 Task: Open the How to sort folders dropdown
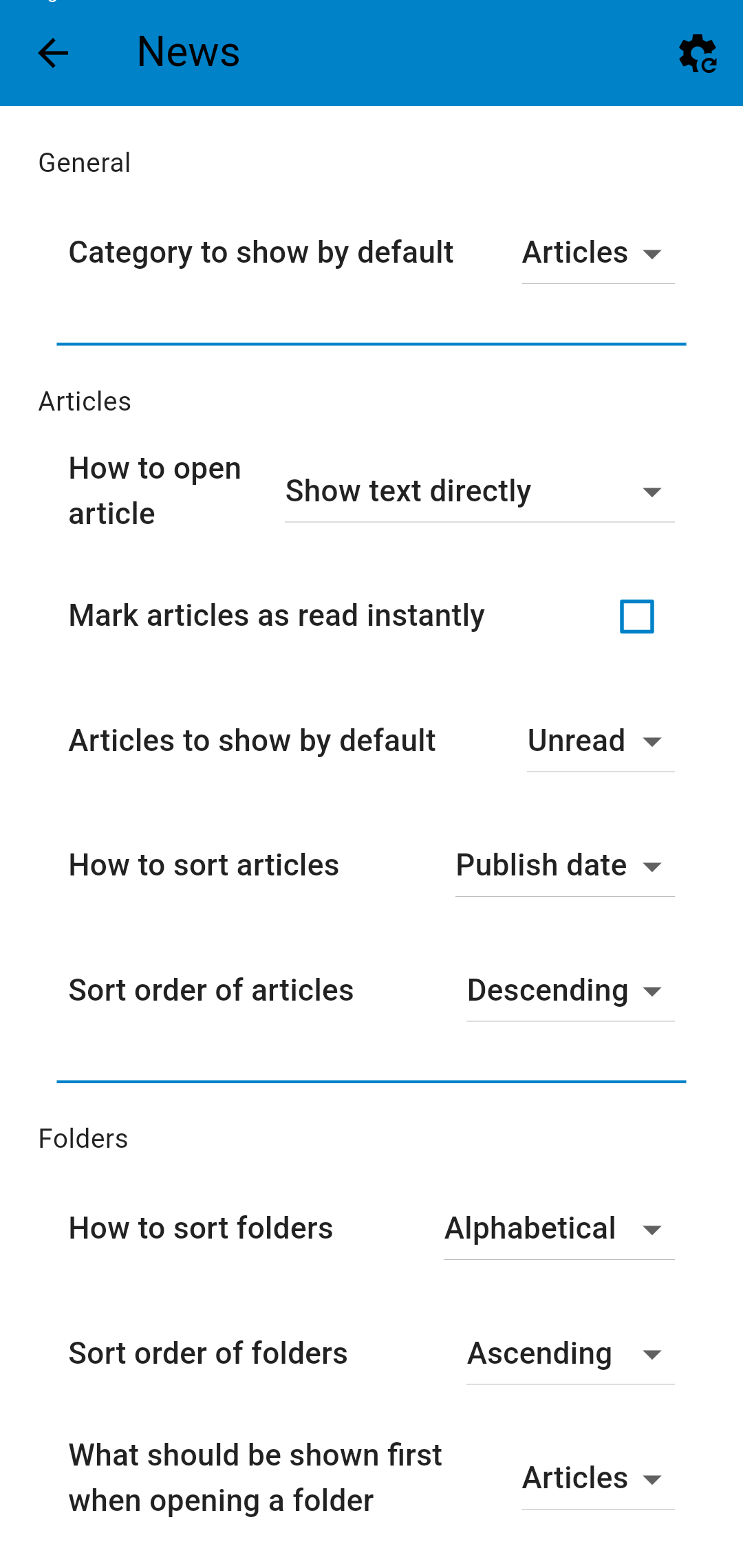[559, 1229]
